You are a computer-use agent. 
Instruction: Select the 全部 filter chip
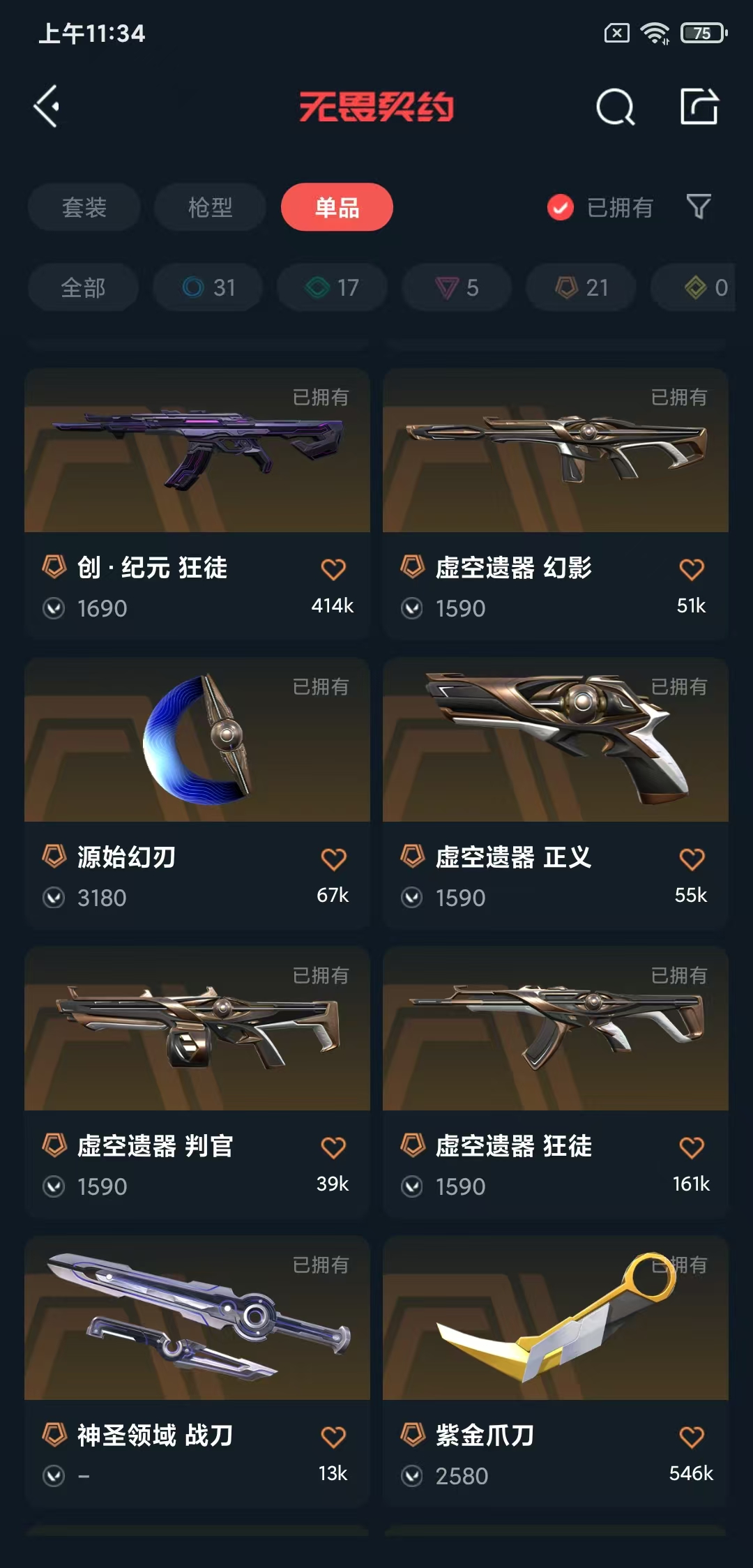click(83, 287)
